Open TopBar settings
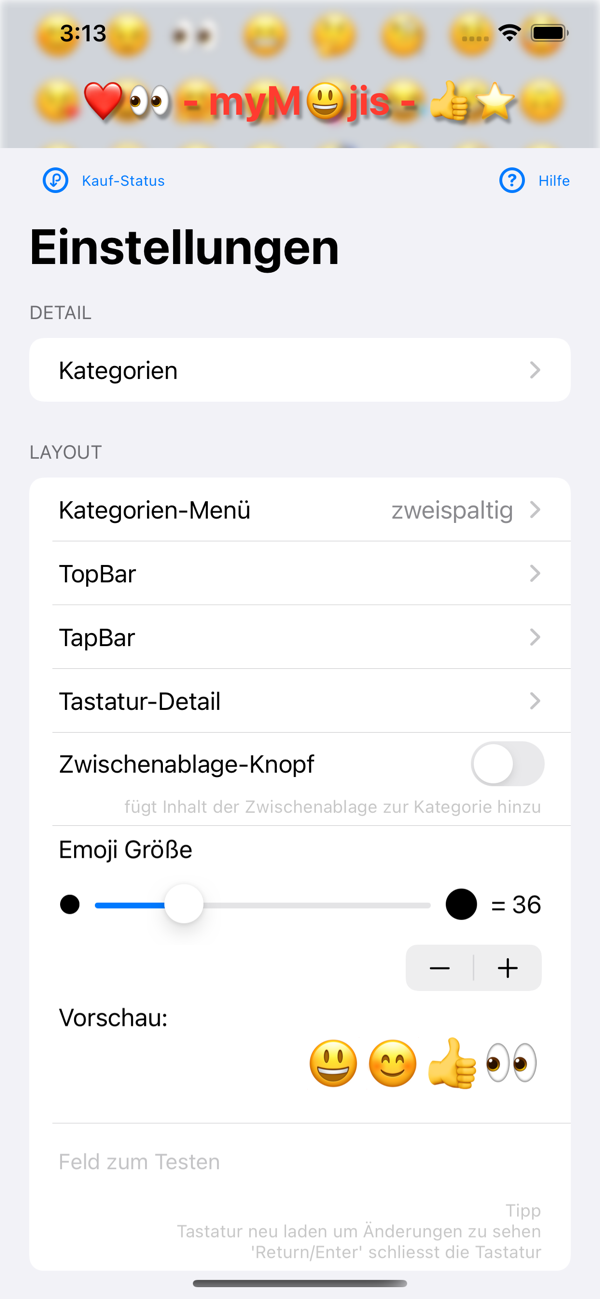Screen dimensions: 600x1299 pos(300,574)
